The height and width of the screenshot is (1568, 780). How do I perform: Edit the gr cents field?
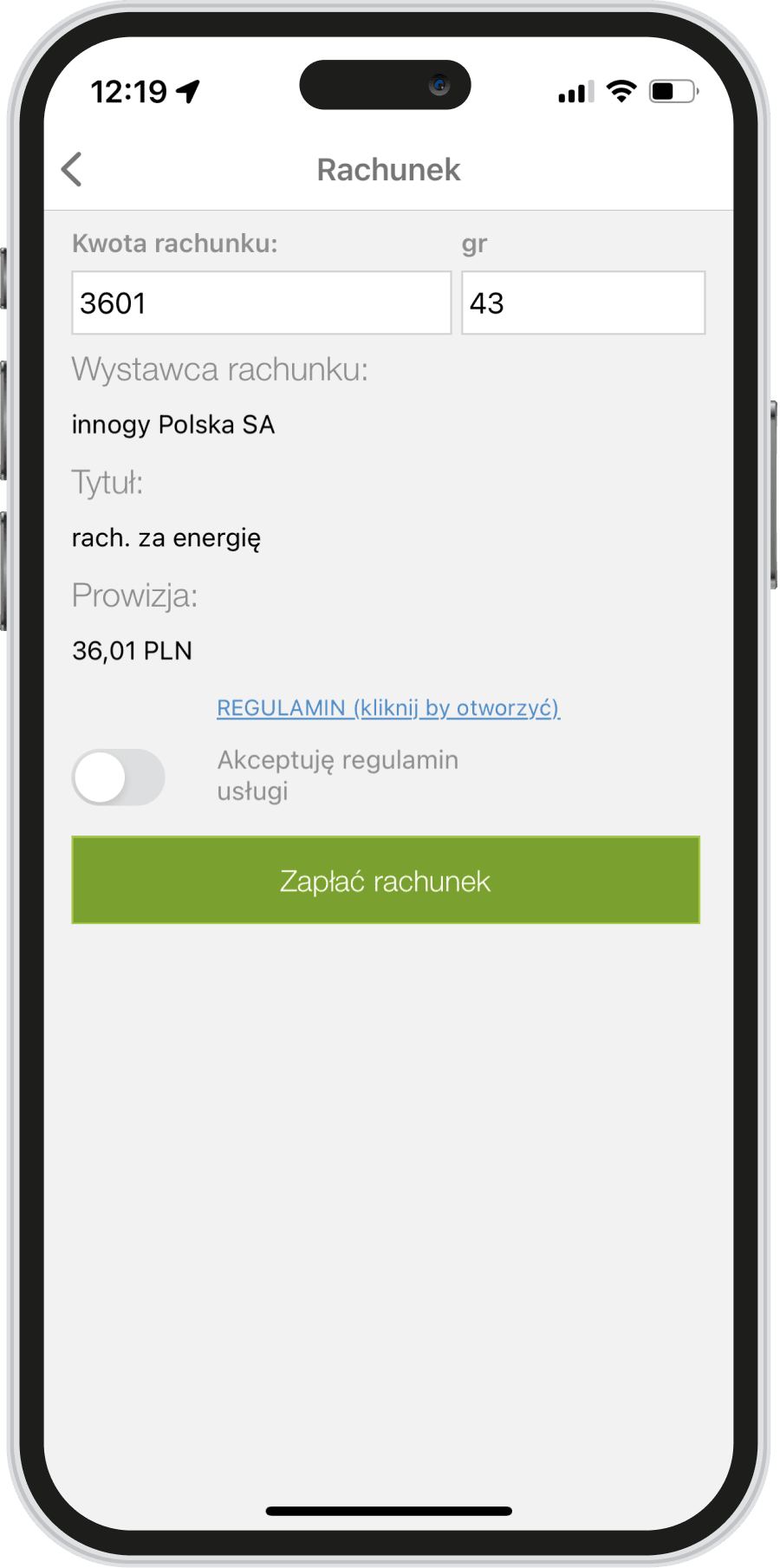(x=582, y=303)
